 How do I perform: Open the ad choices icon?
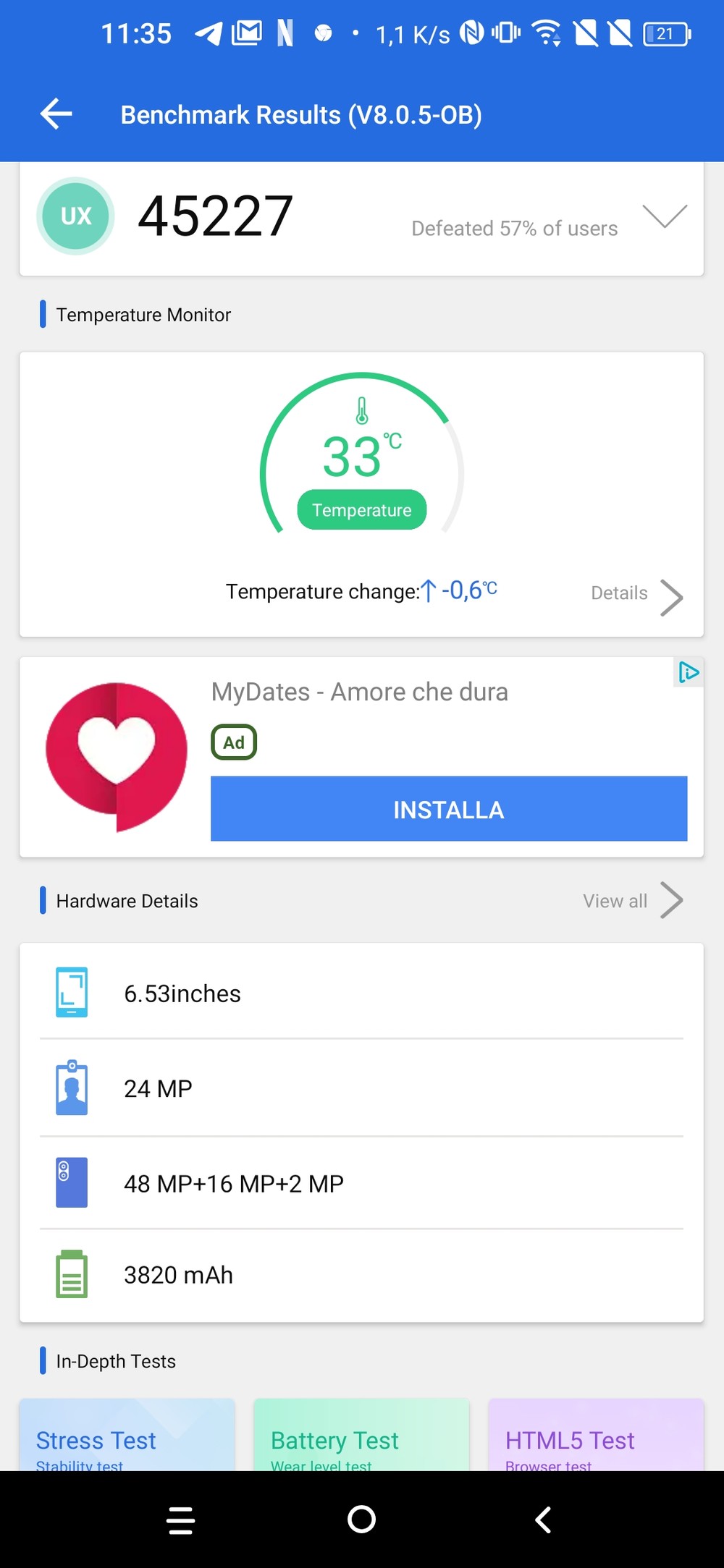pyautogui.click(x=689, y=673)
